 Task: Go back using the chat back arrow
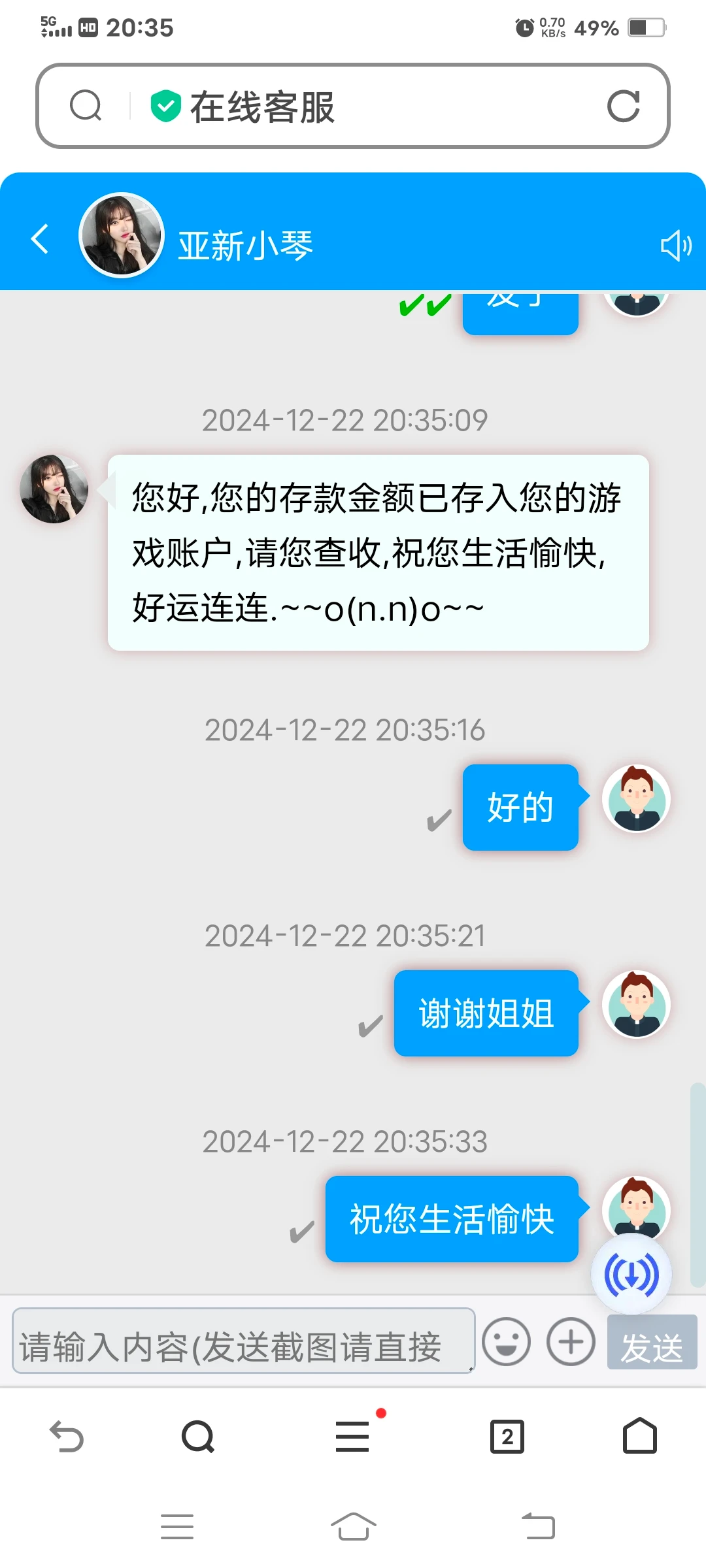(x=39, y=238)
